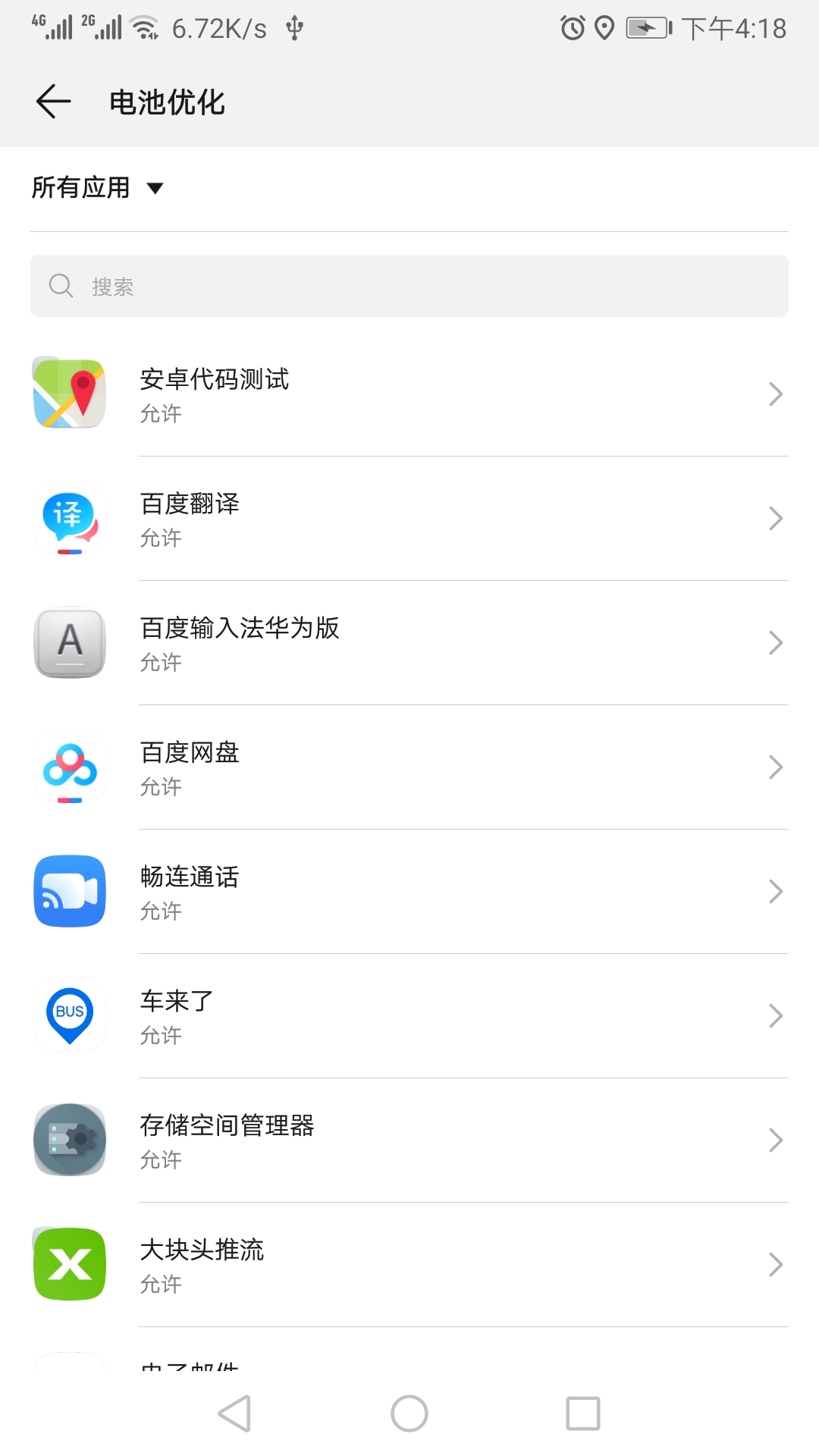Tap the system home button
This screenshot has height=1456, width=819.
[409, 1414]
